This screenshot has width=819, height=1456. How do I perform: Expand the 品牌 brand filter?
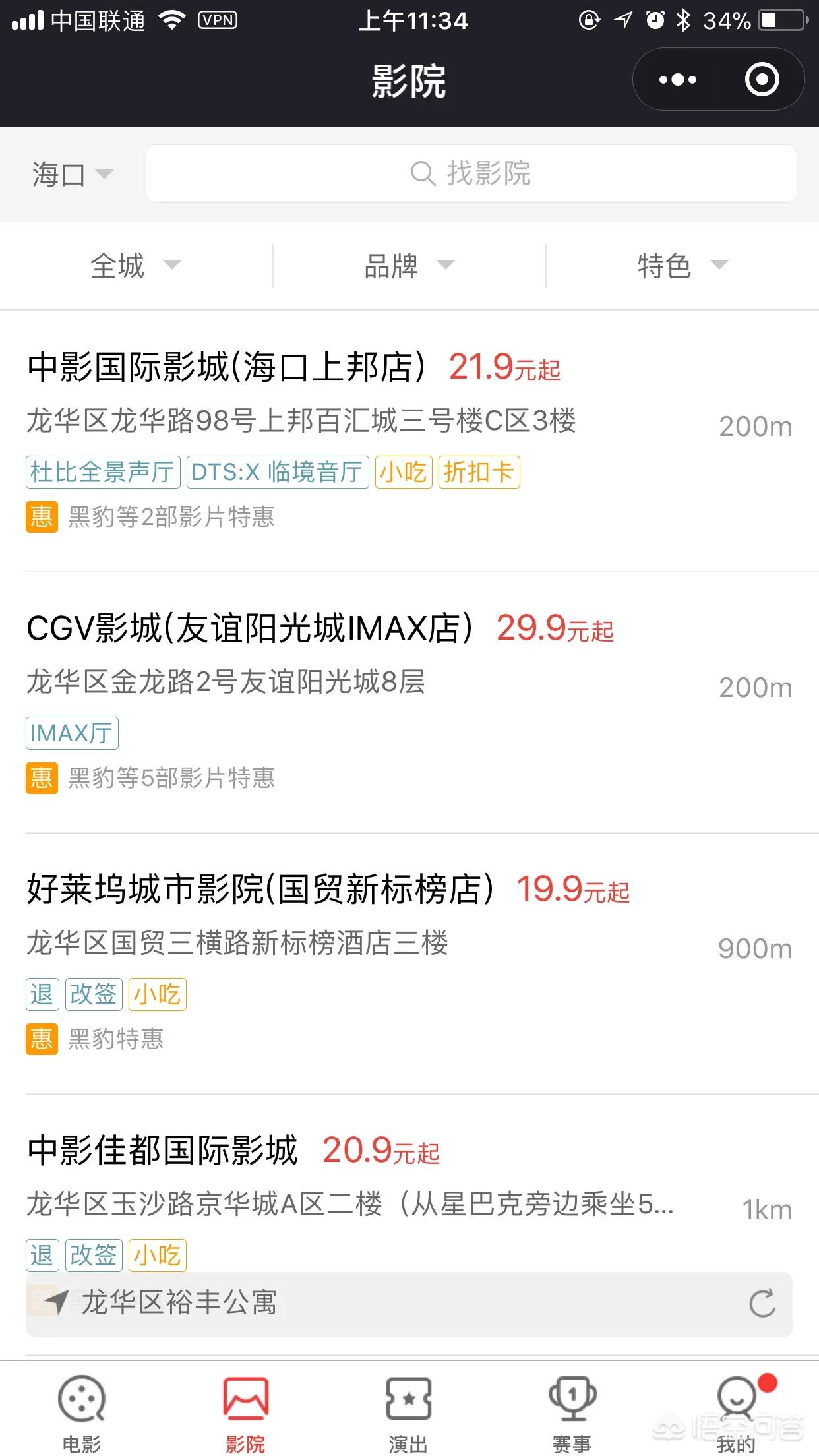[x=409, y=266]
